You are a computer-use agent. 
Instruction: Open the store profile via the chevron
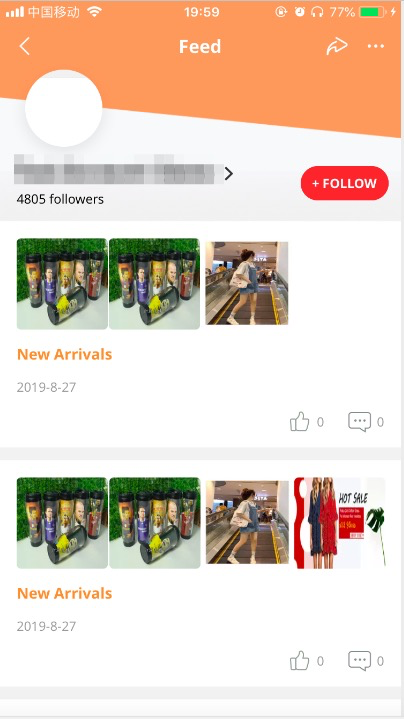[x=229, y=174]
